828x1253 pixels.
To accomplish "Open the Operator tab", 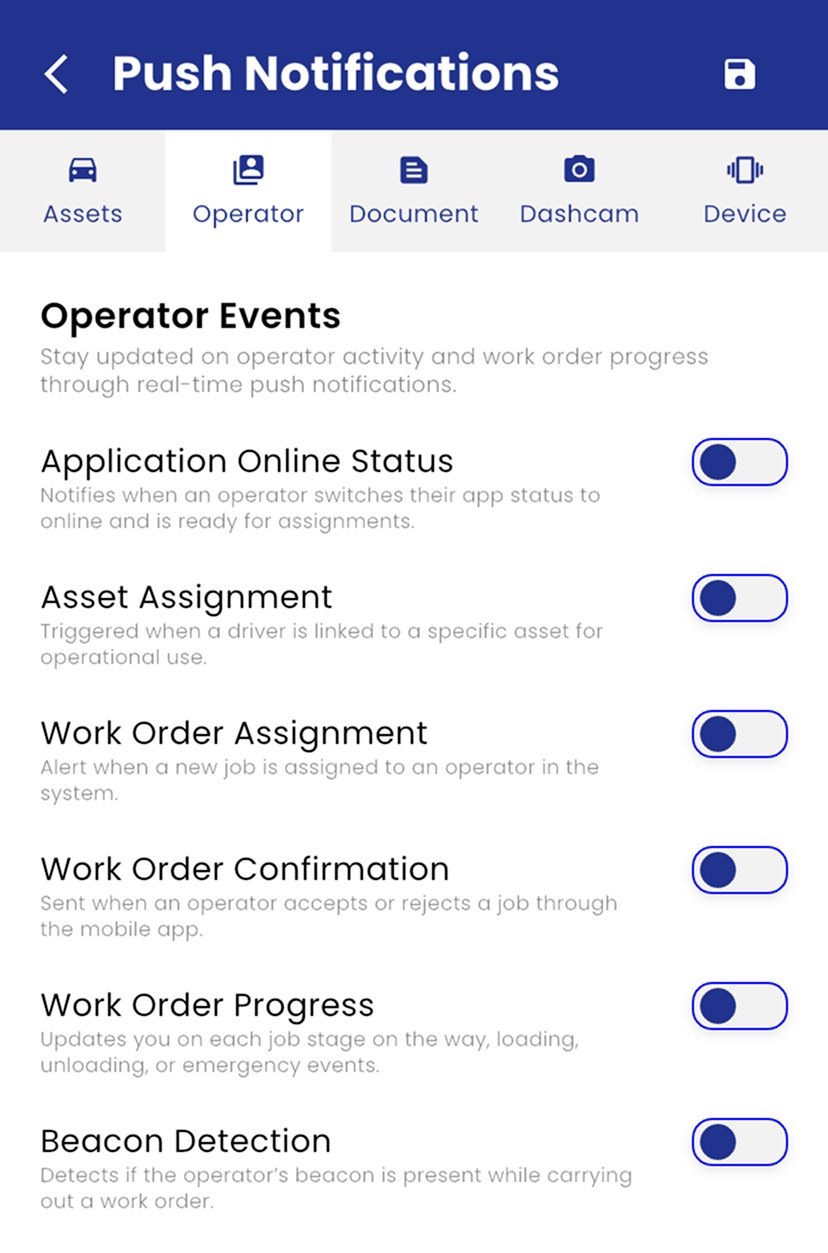I will pyautogui.click(x=248, y=192).
